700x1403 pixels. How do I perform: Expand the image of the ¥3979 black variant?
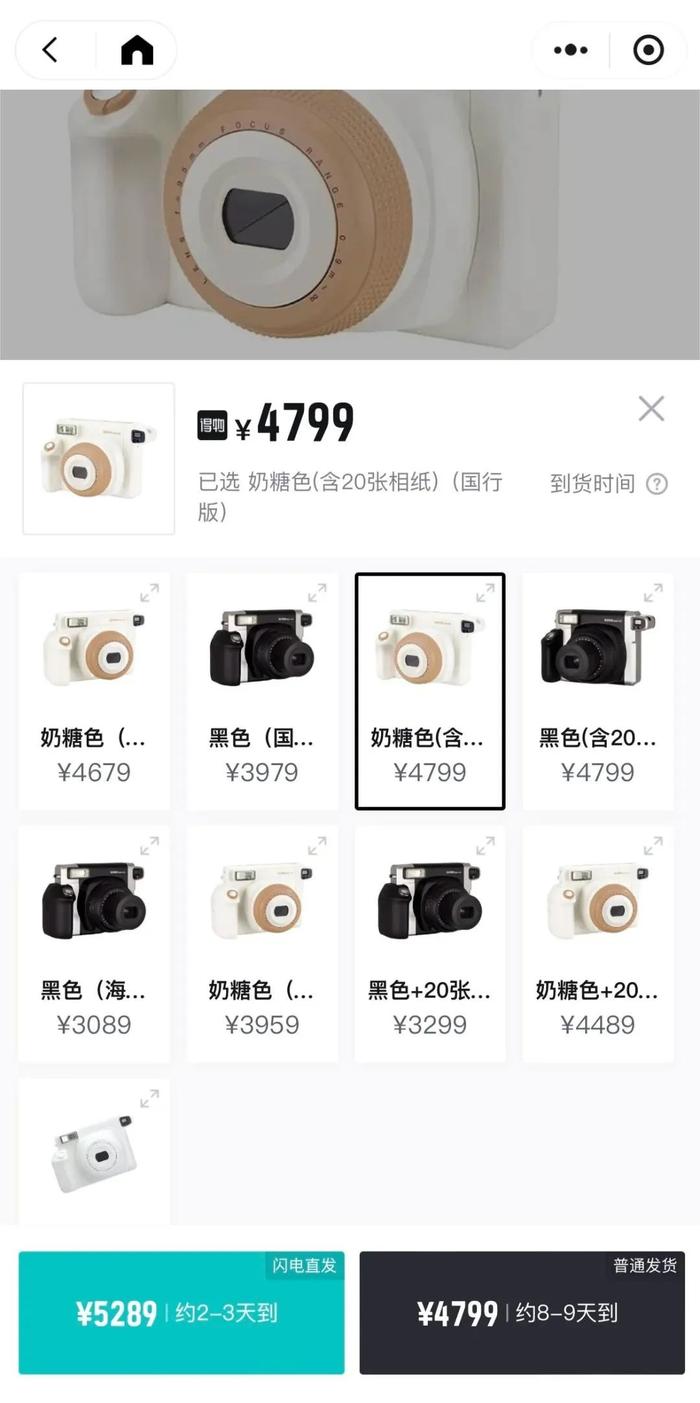pos(317,593)
